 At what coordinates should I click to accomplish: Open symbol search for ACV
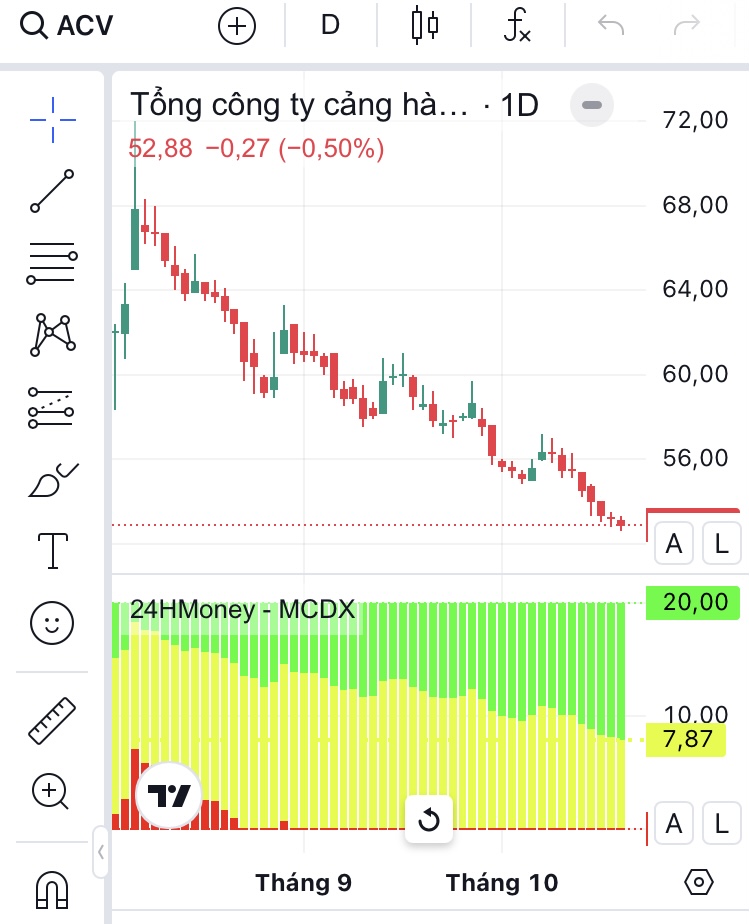pos(68,25)
